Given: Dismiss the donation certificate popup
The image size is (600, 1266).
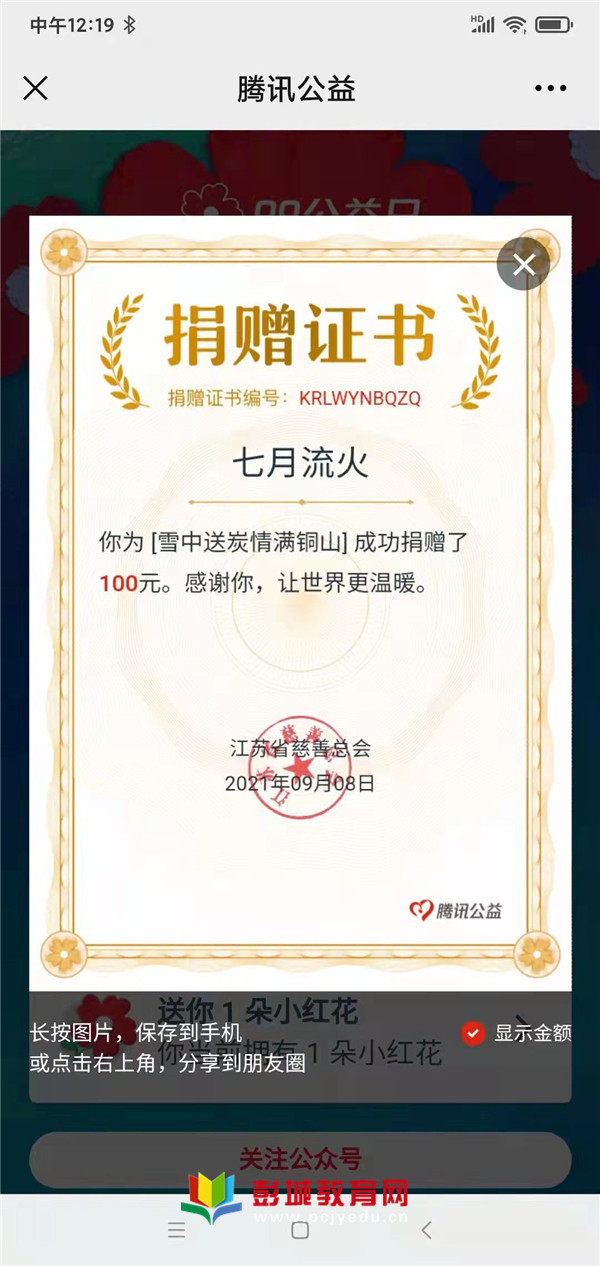Looking at the screenshot, I should pyautogui.click(x=524, y=264).
